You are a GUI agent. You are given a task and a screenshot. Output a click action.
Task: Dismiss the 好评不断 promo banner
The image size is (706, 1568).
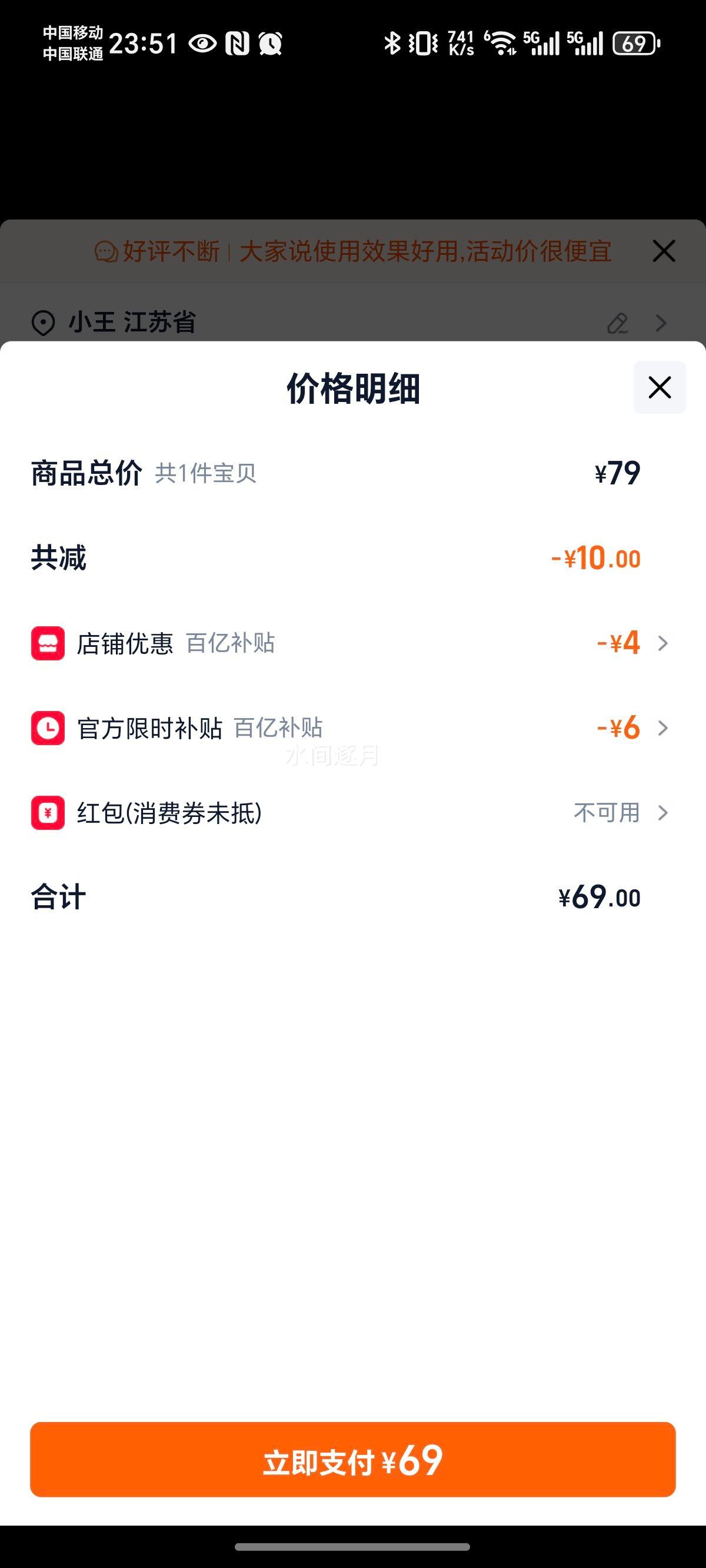click(664, 251)
